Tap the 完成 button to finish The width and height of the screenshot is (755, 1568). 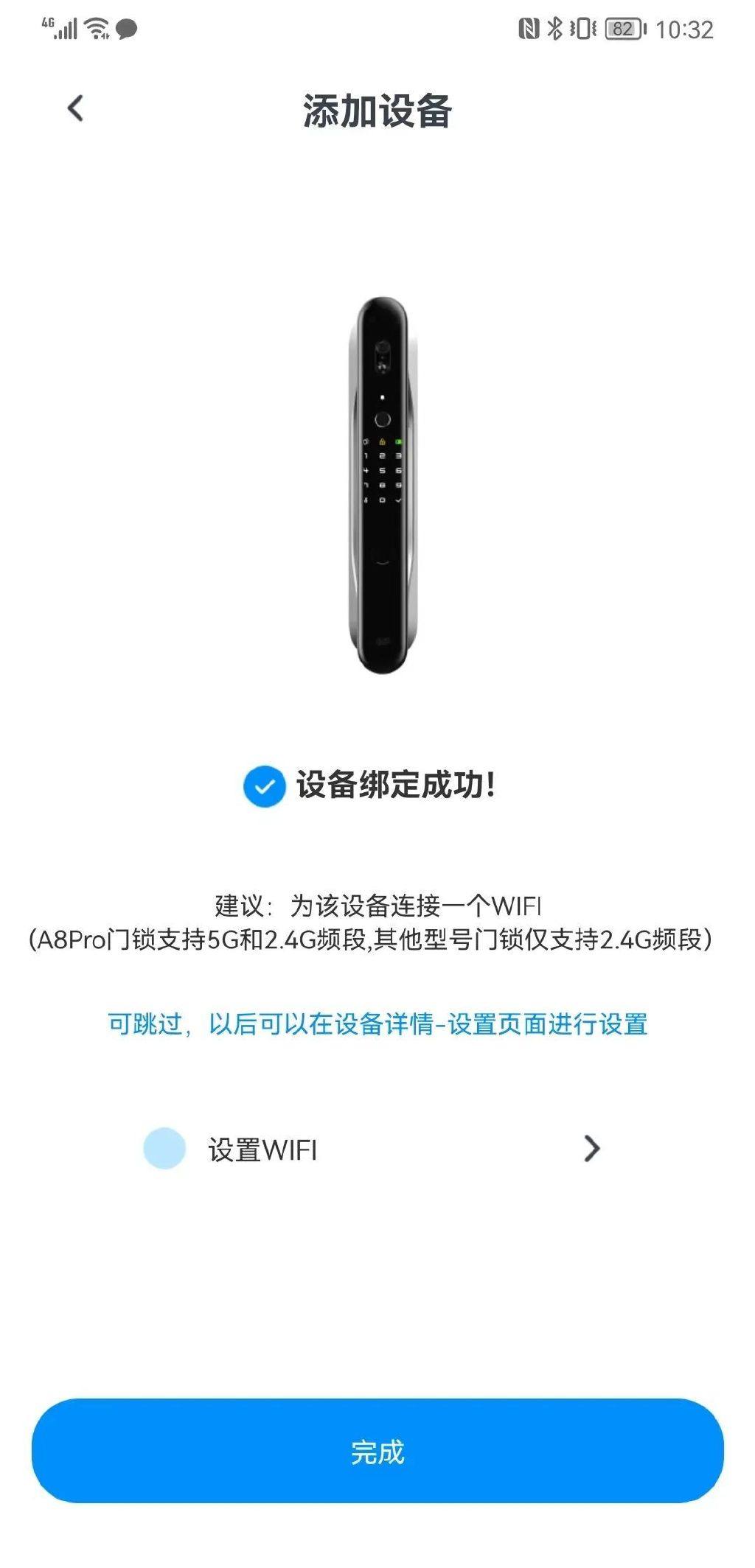click(377, 1452)
